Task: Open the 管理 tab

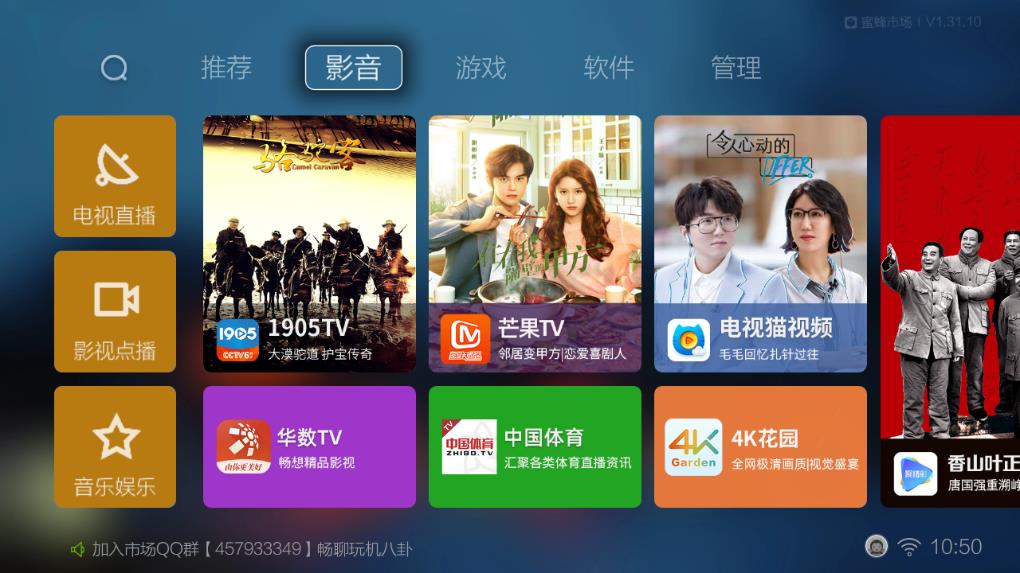Action: point(736,68)
